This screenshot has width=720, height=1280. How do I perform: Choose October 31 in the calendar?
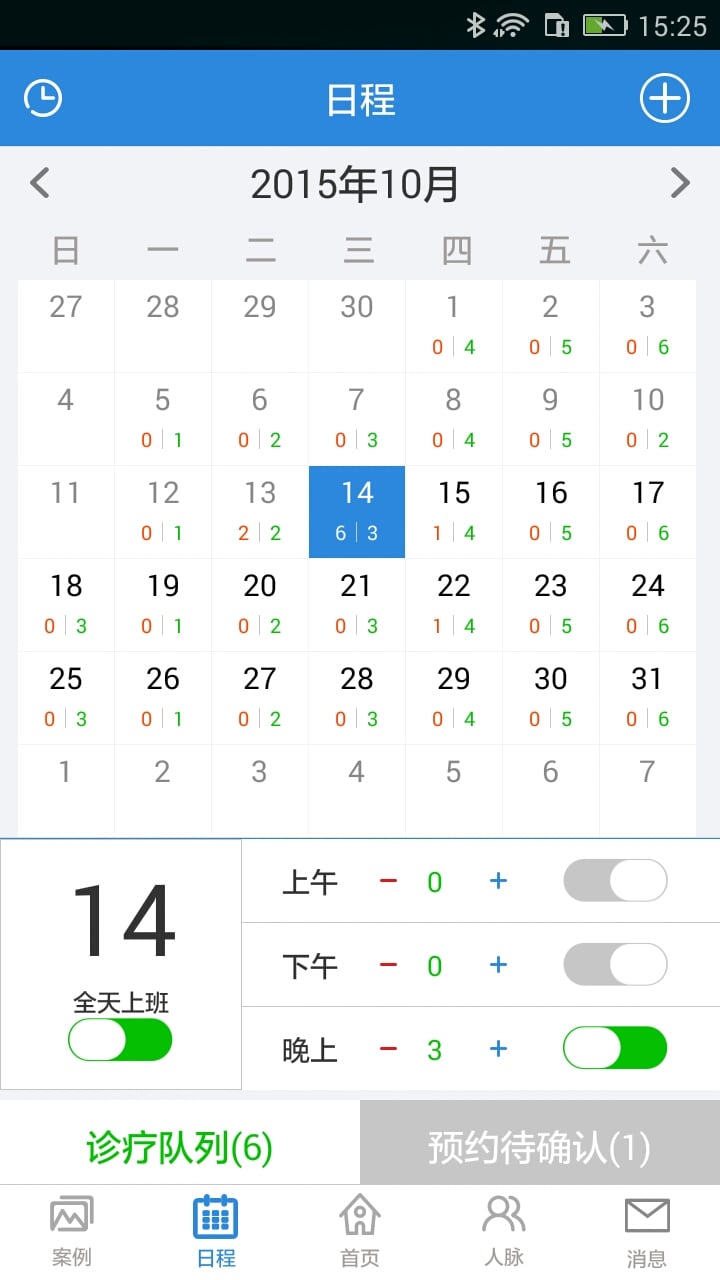tap(648, 697)
